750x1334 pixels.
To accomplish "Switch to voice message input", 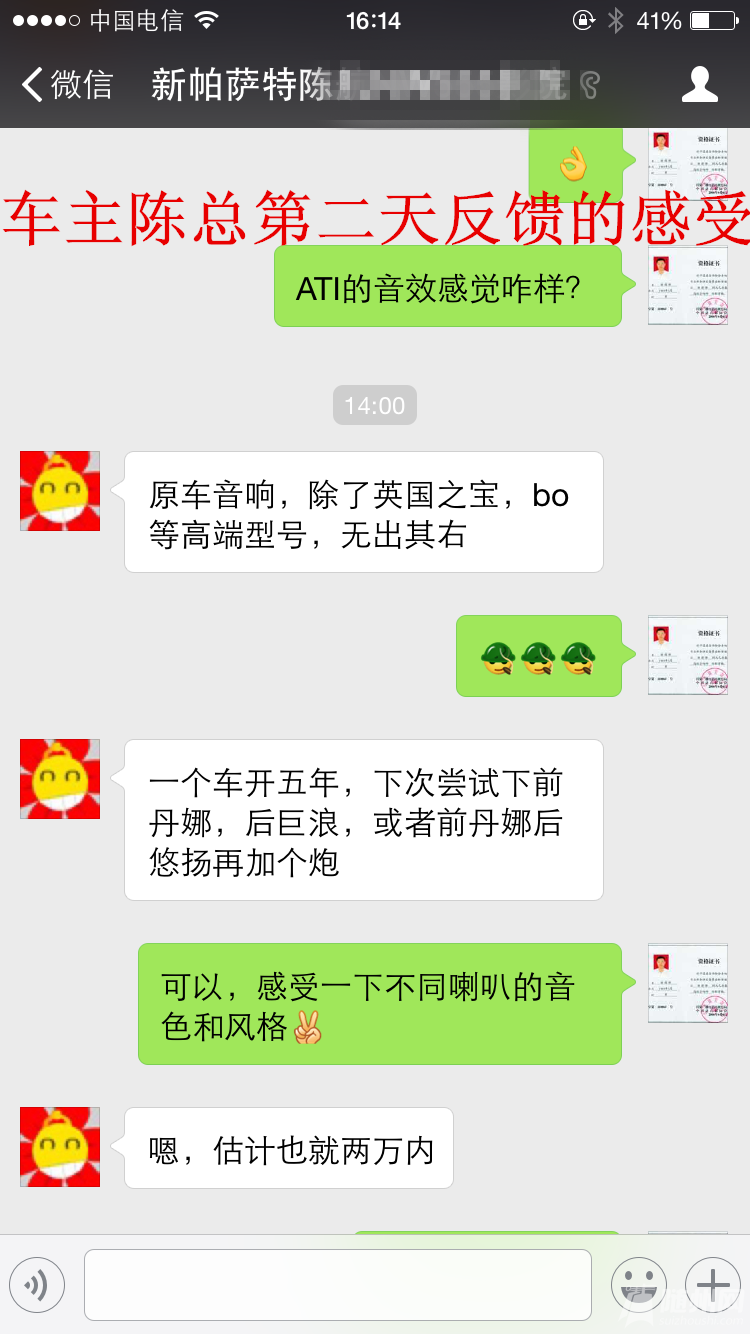I will [x=37, y=1285].
